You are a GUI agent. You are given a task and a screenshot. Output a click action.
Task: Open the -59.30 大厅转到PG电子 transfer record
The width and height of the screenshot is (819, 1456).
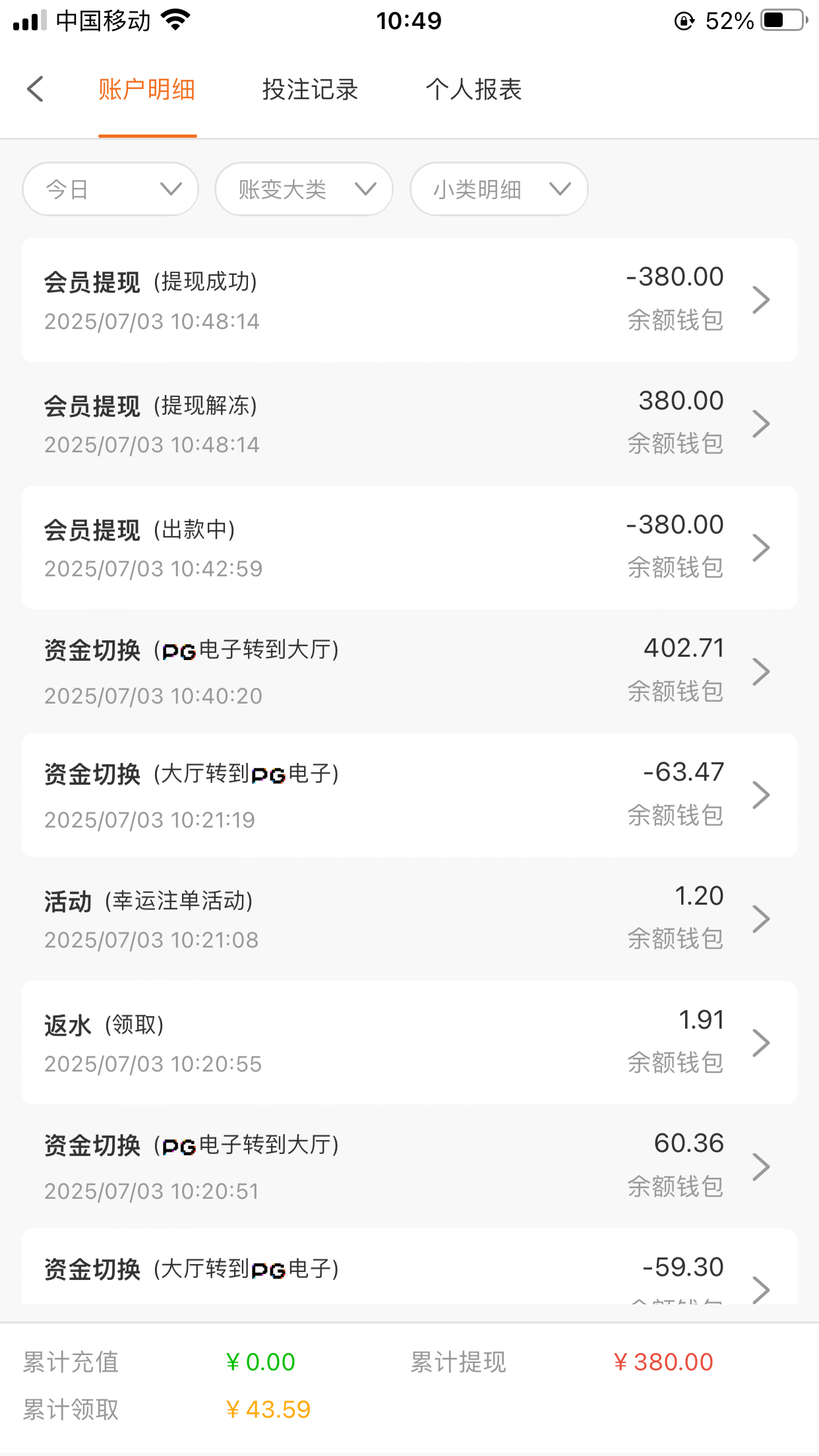point(409,1273)
